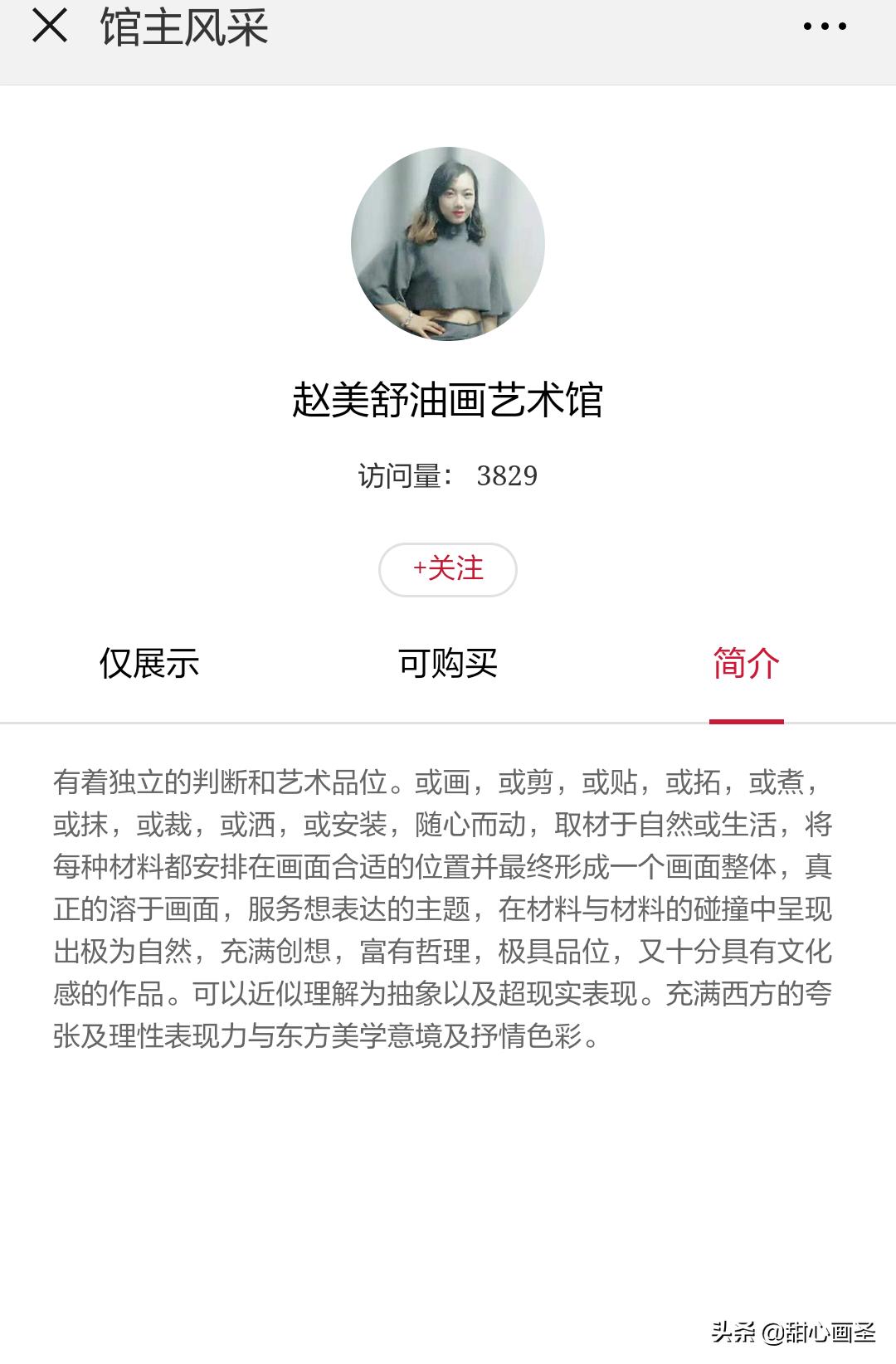
Task: Switch to the 仅展示 tab
Action: [149, 664]
